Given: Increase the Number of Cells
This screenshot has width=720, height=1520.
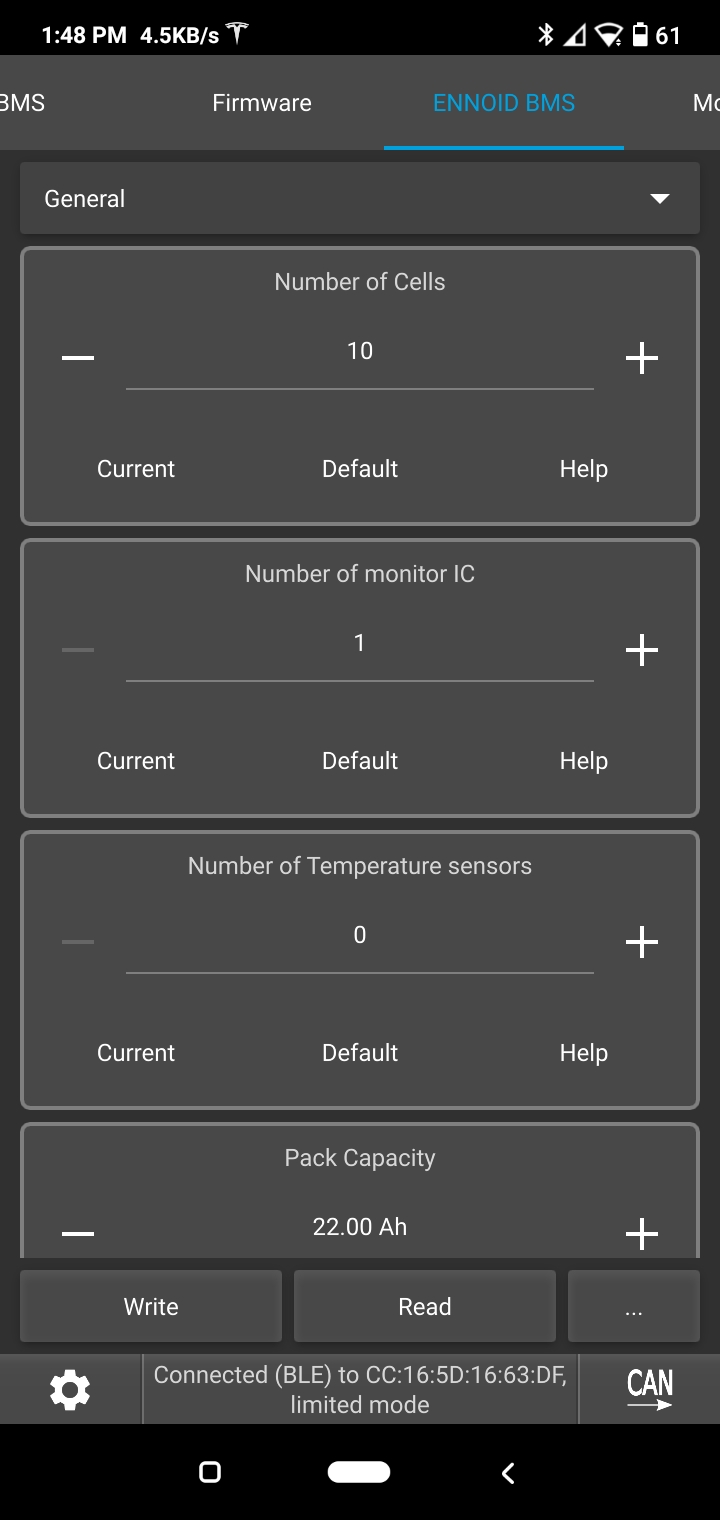Looking at the screenshot, I should click(x=642, y=358).
